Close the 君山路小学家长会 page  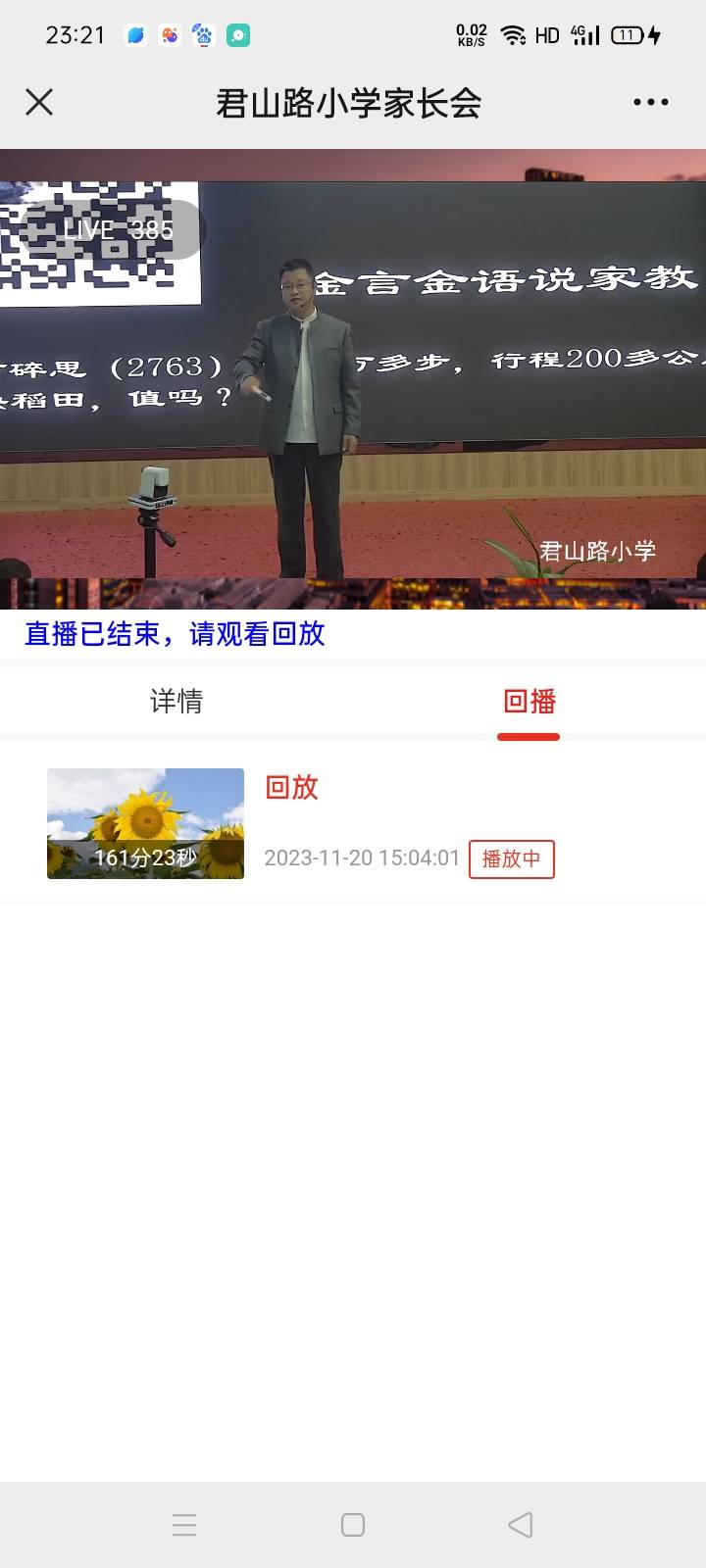tap(39, 102)
